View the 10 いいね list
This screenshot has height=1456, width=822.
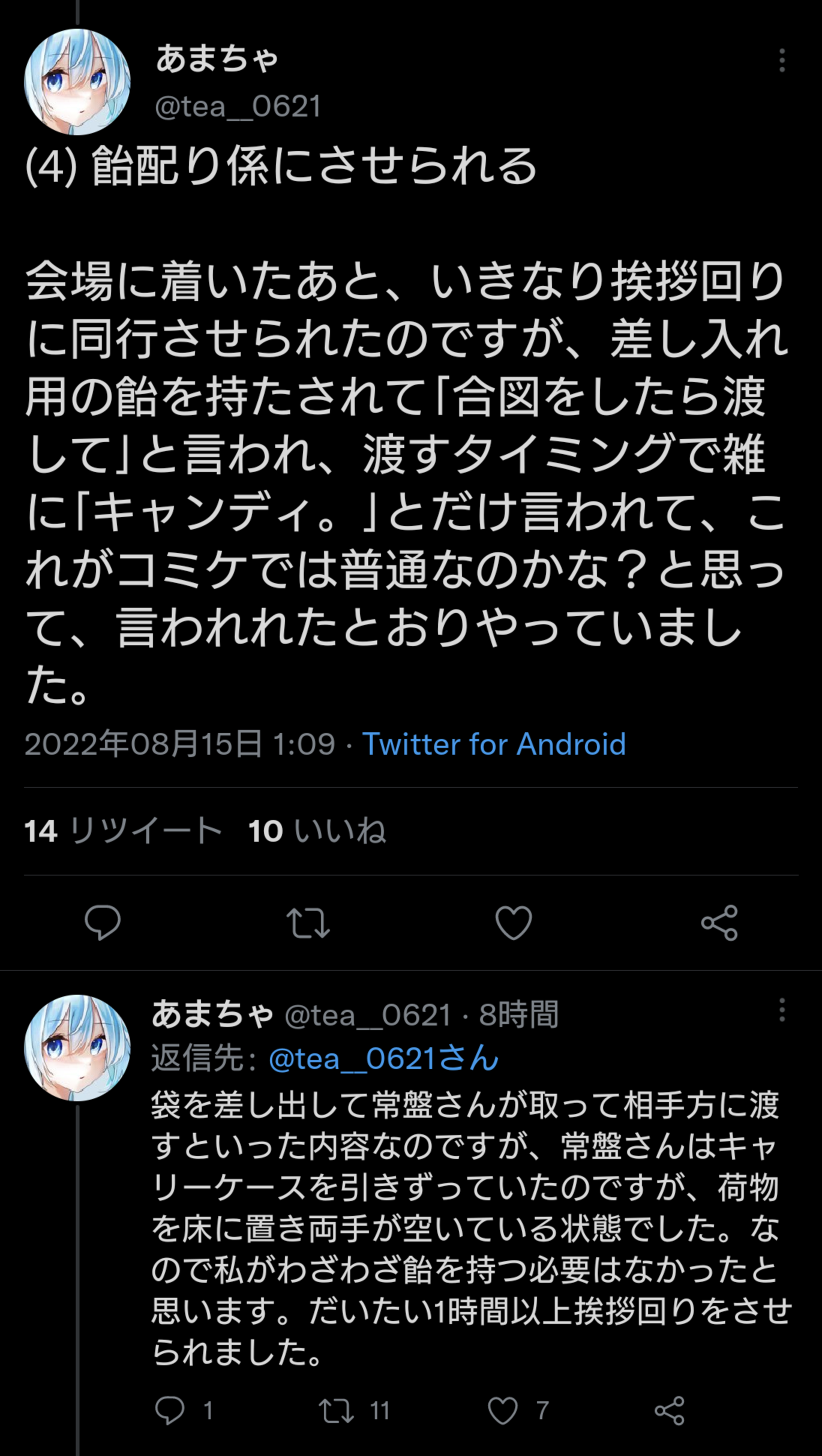[x=317, y=831]
